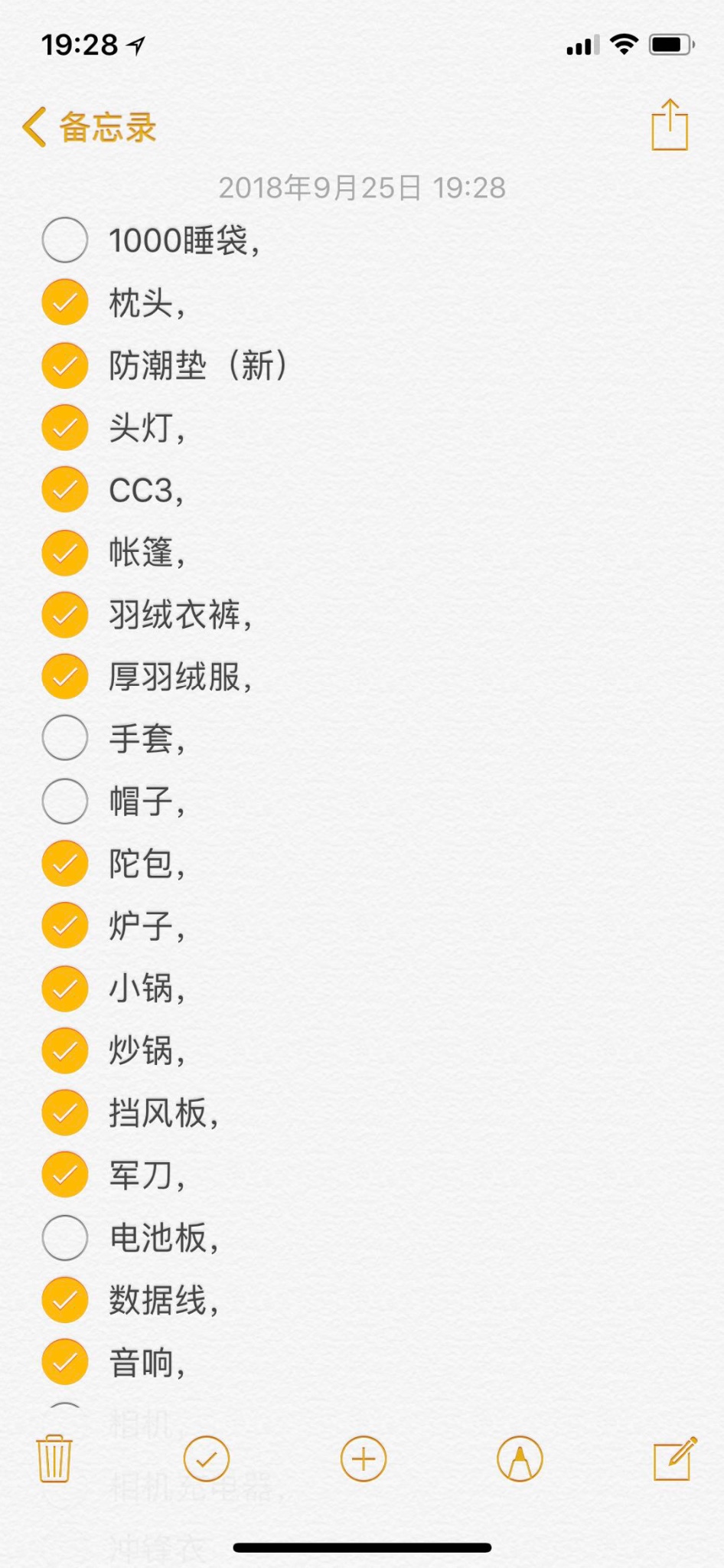Delete this note with trash icon
Viewport: 724px width, 1568px height.
pyautogui.click(x=54, y=1459)
